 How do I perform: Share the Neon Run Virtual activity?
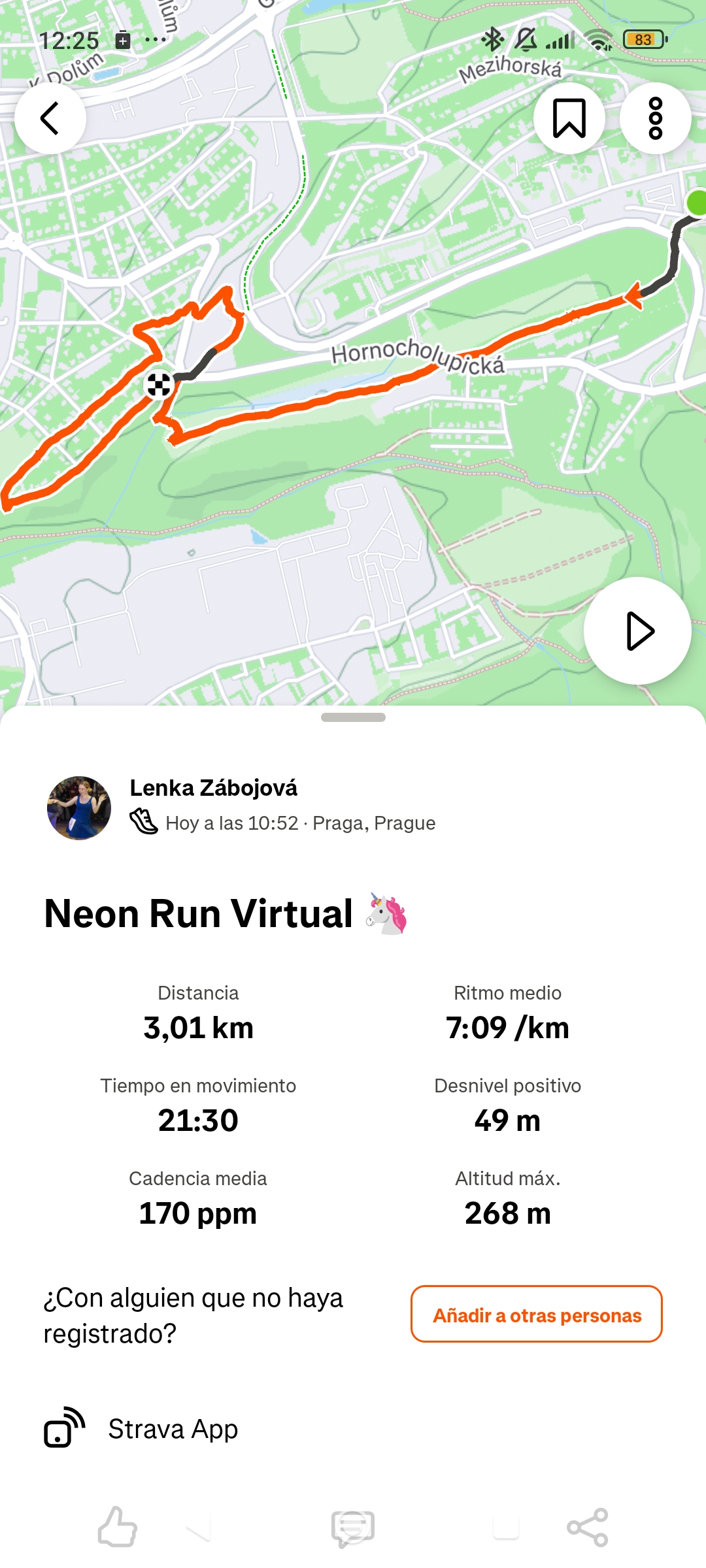587,1527
